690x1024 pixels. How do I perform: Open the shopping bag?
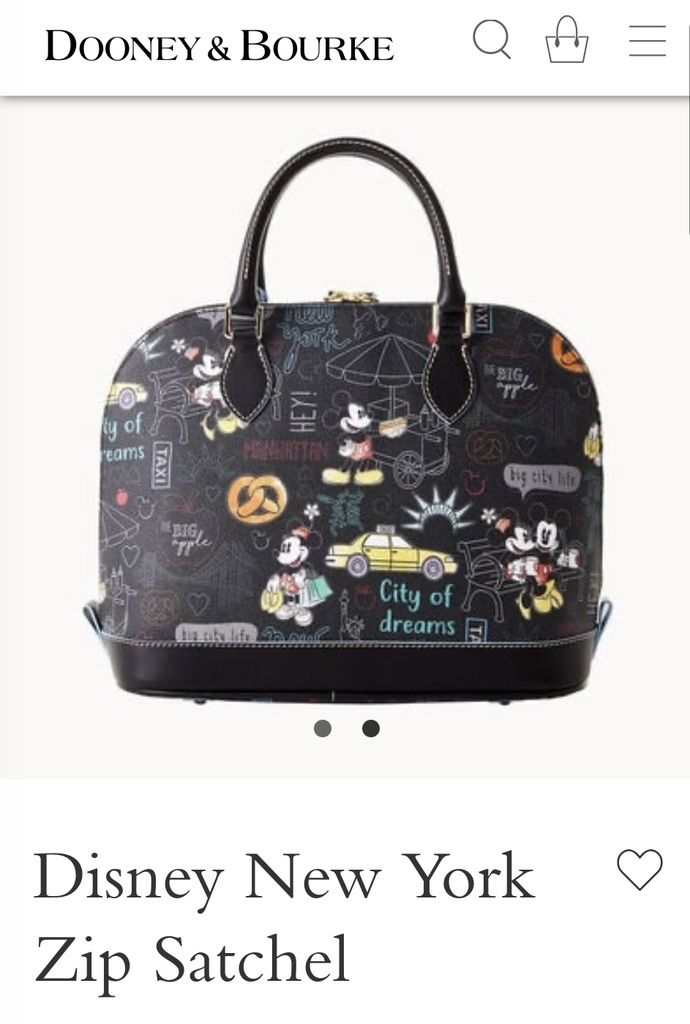tap(566, 41)
